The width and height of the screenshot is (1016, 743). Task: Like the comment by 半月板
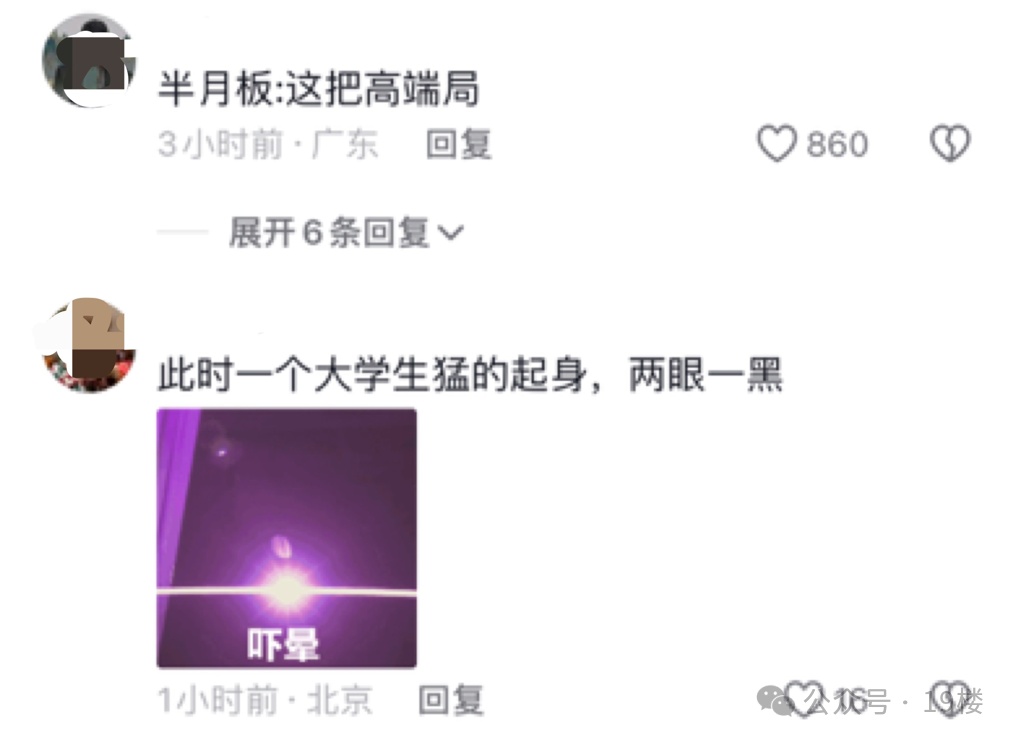(777, 144)
